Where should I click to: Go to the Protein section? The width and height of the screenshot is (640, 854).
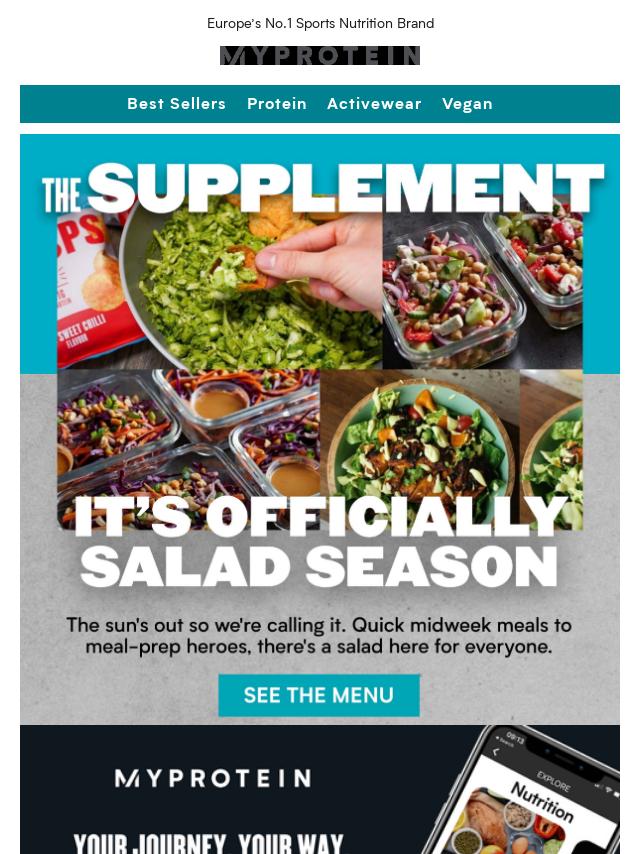pyautogui.click(x=277, y=104)
